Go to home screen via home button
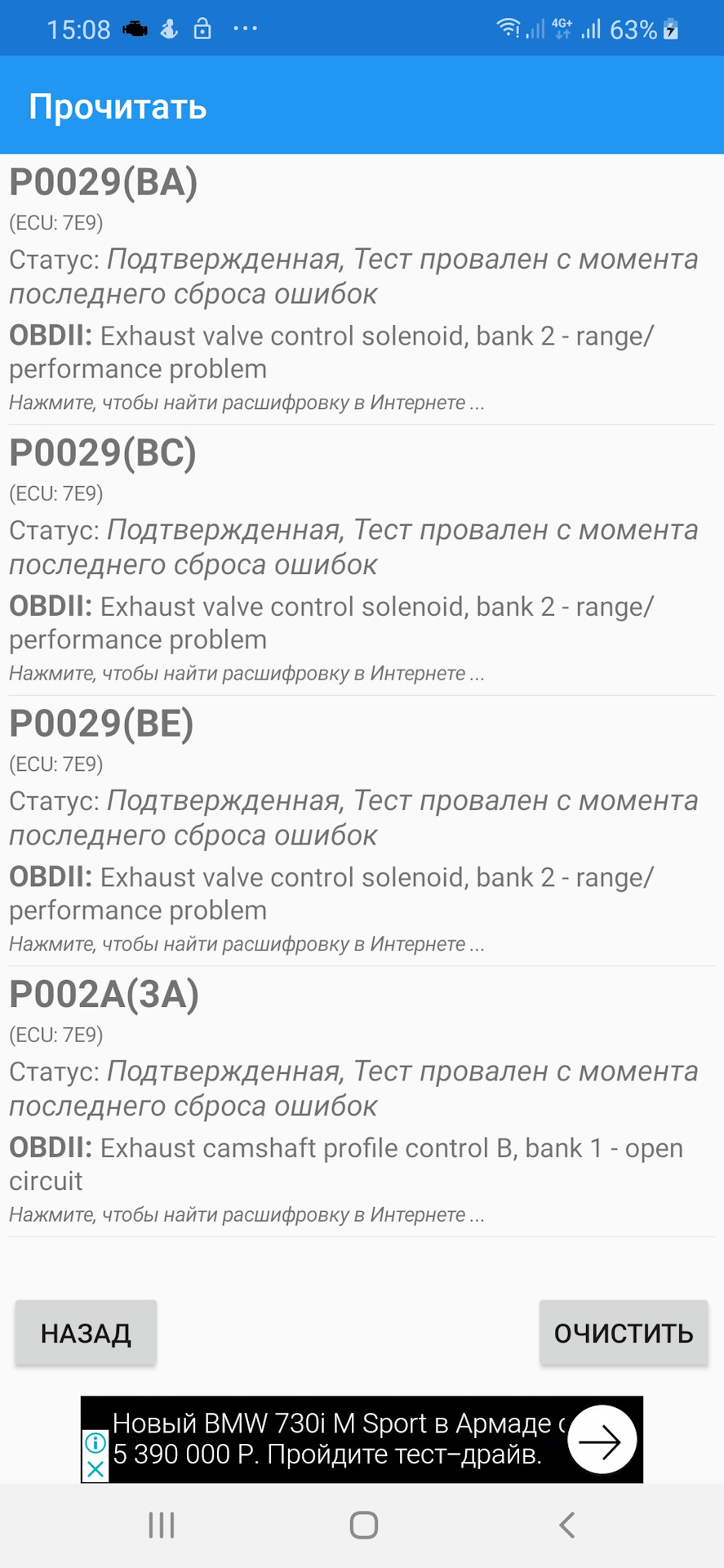The width and height of the screenshot is (724, 1568). 363,1525
